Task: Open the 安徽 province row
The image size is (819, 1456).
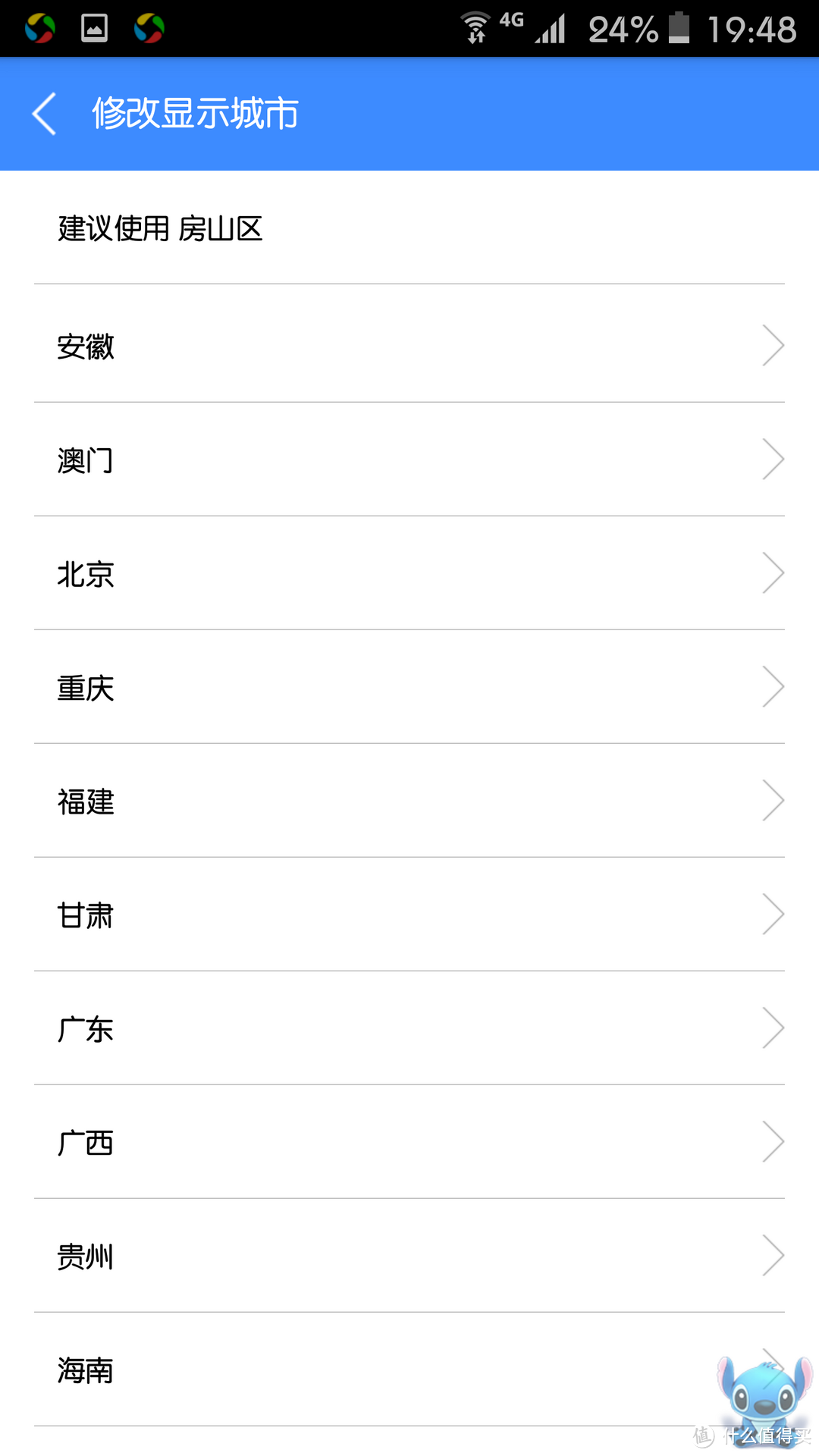Action: pyautogui.click(x=409, y=344)
